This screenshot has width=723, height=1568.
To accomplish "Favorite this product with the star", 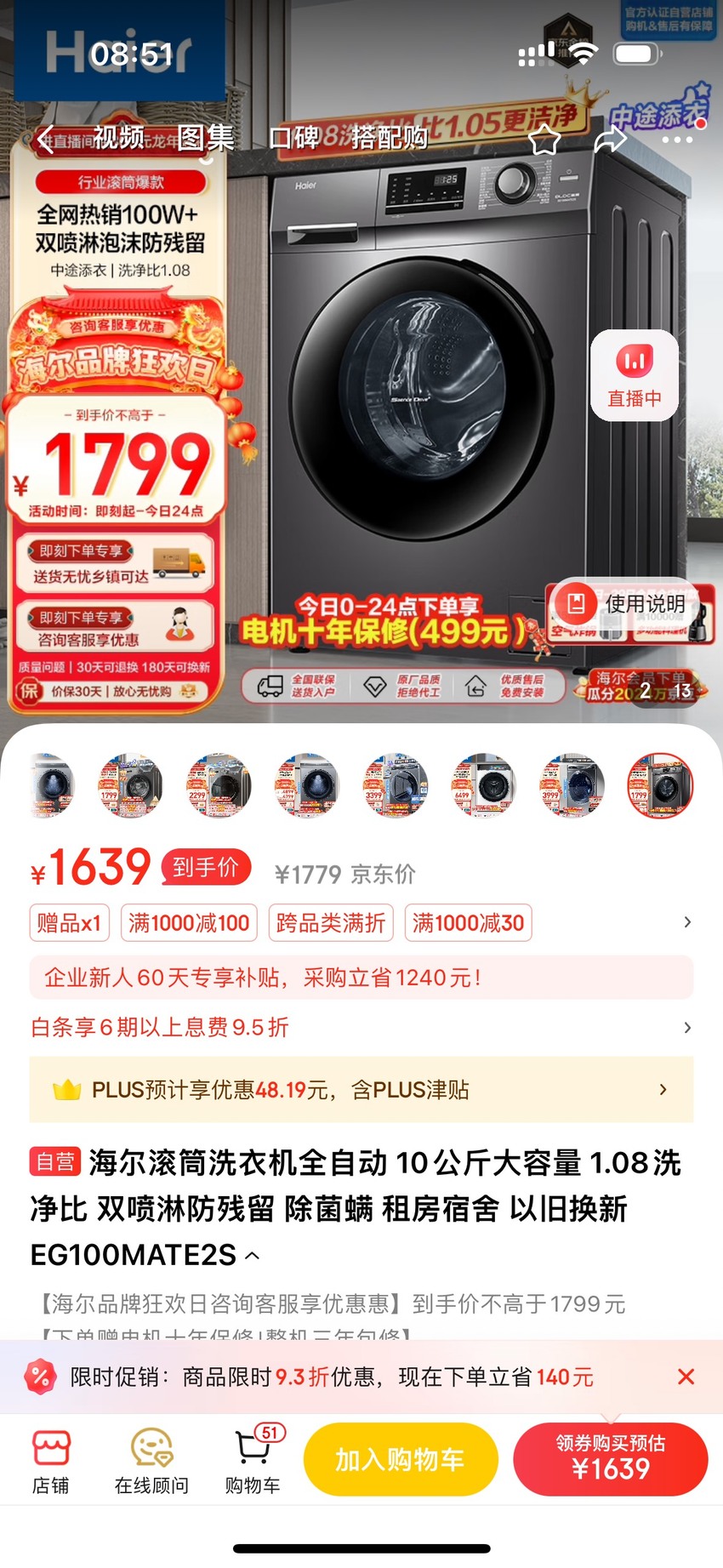I will (544, 140).
